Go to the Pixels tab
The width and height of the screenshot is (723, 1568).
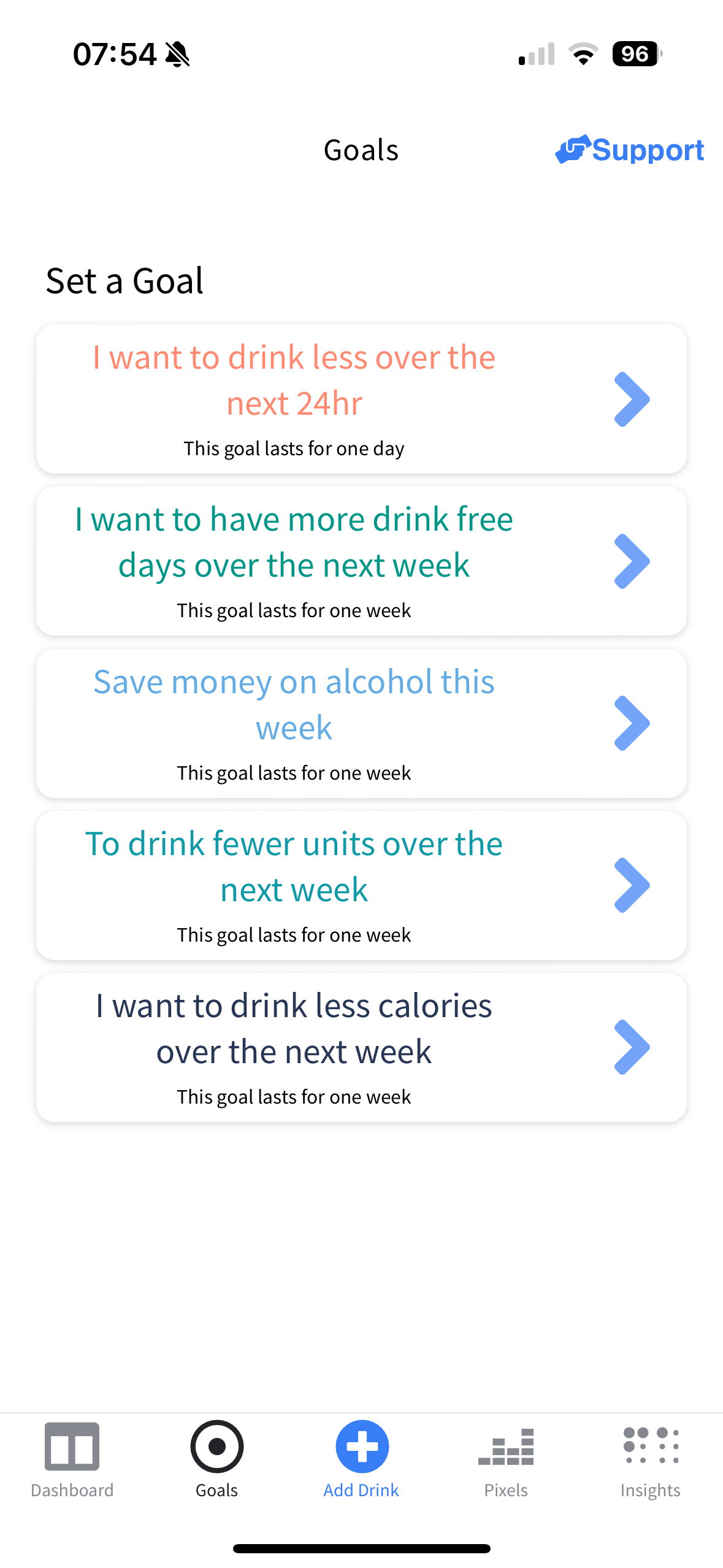point(506,1460)
